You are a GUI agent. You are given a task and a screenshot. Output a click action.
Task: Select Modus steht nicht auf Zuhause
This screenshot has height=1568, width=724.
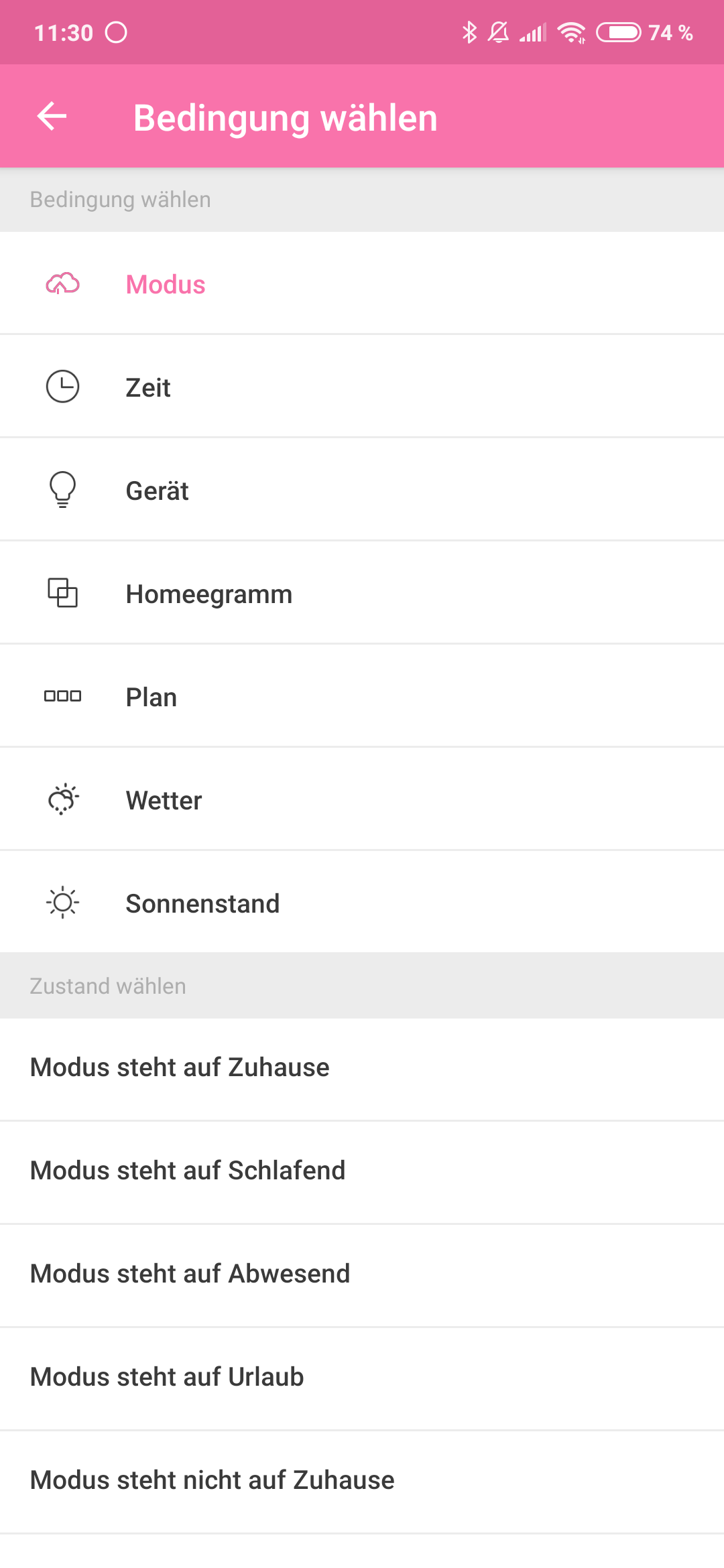[x=212, y=1480]
